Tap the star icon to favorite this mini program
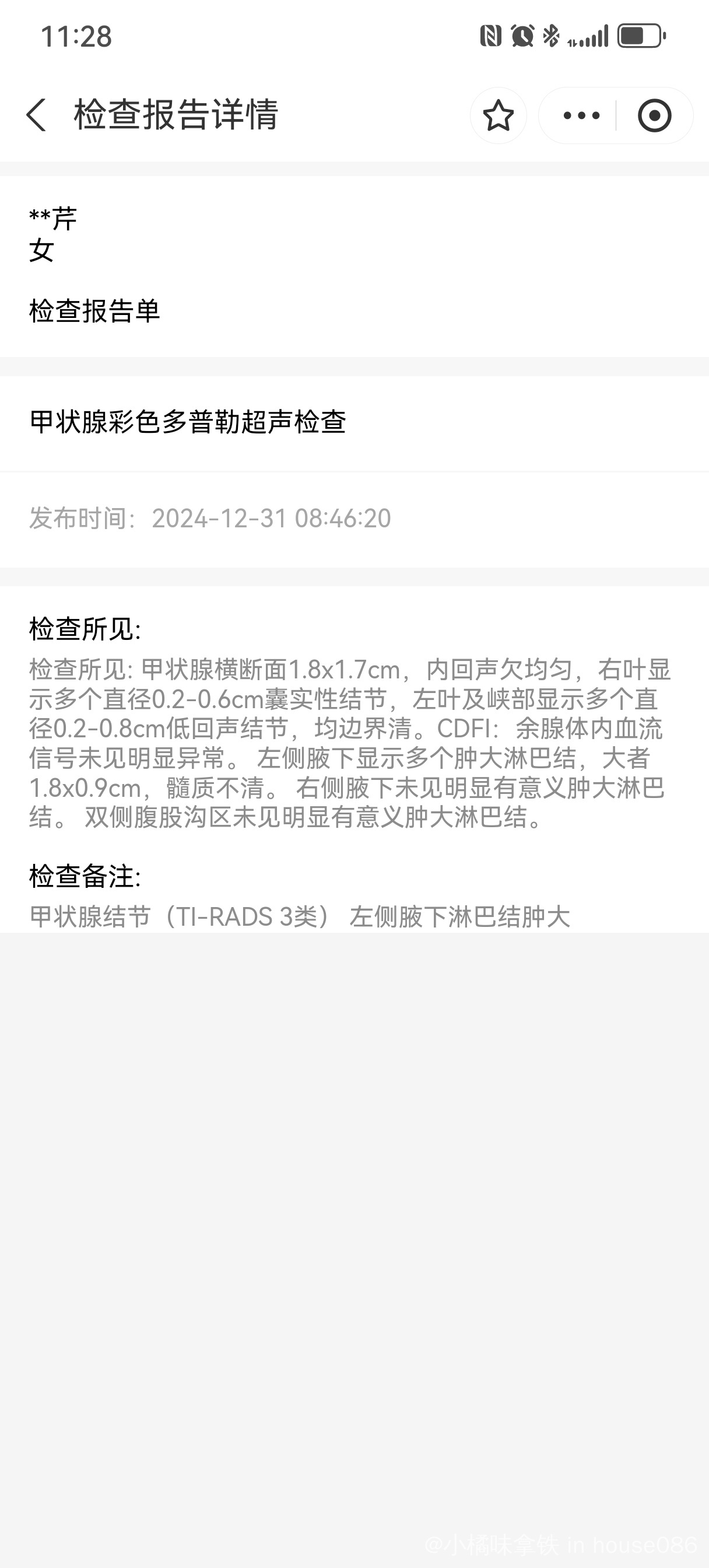This screenshot has height=1568, width=709. coord(499,116)
